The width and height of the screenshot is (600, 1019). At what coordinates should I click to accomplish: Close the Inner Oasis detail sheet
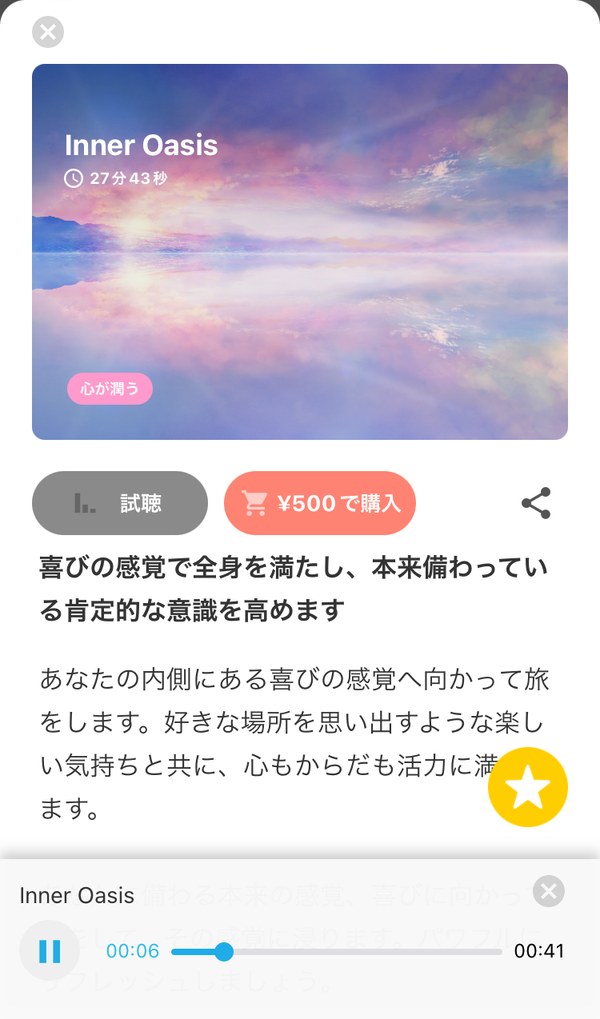tap(48, 32)
